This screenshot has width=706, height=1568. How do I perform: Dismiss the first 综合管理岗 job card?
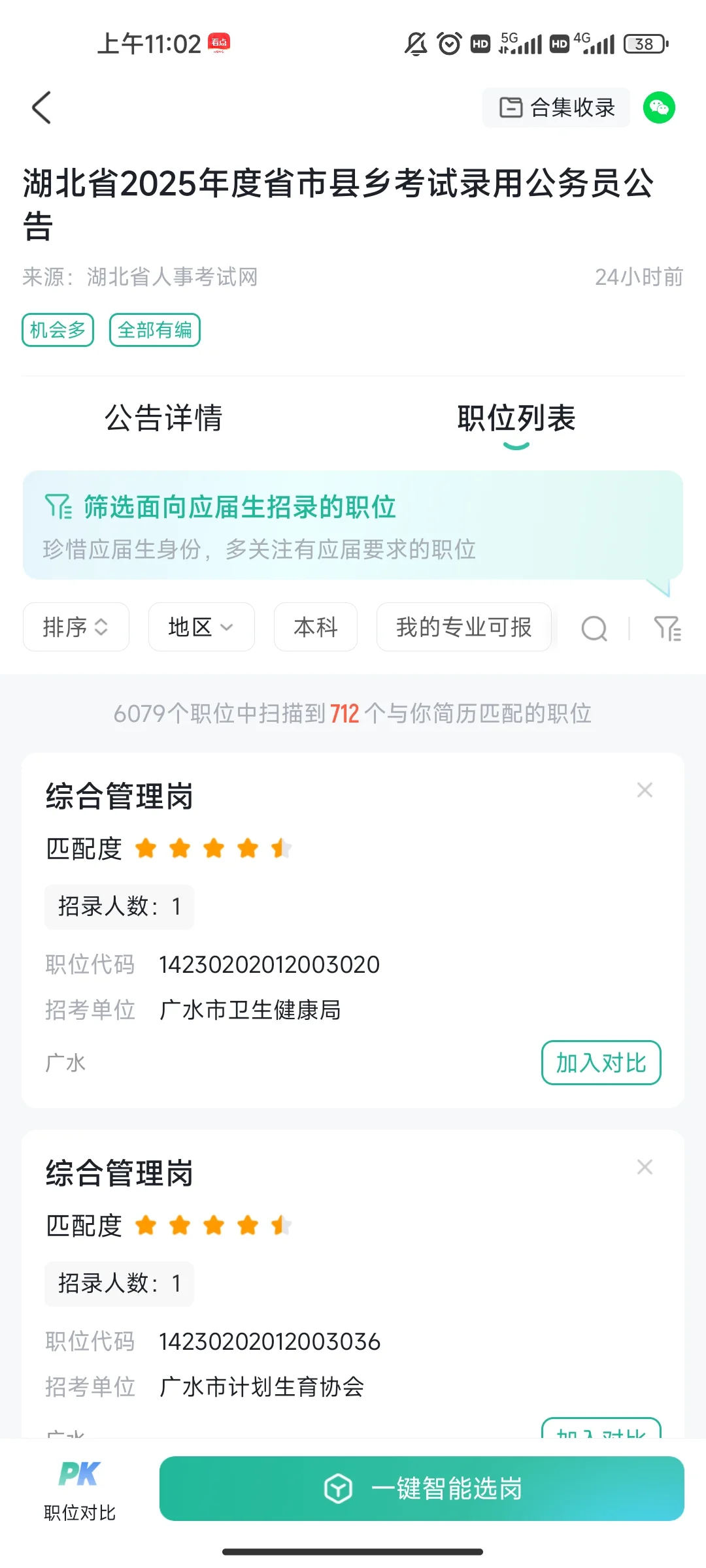[x=645, y=789]
